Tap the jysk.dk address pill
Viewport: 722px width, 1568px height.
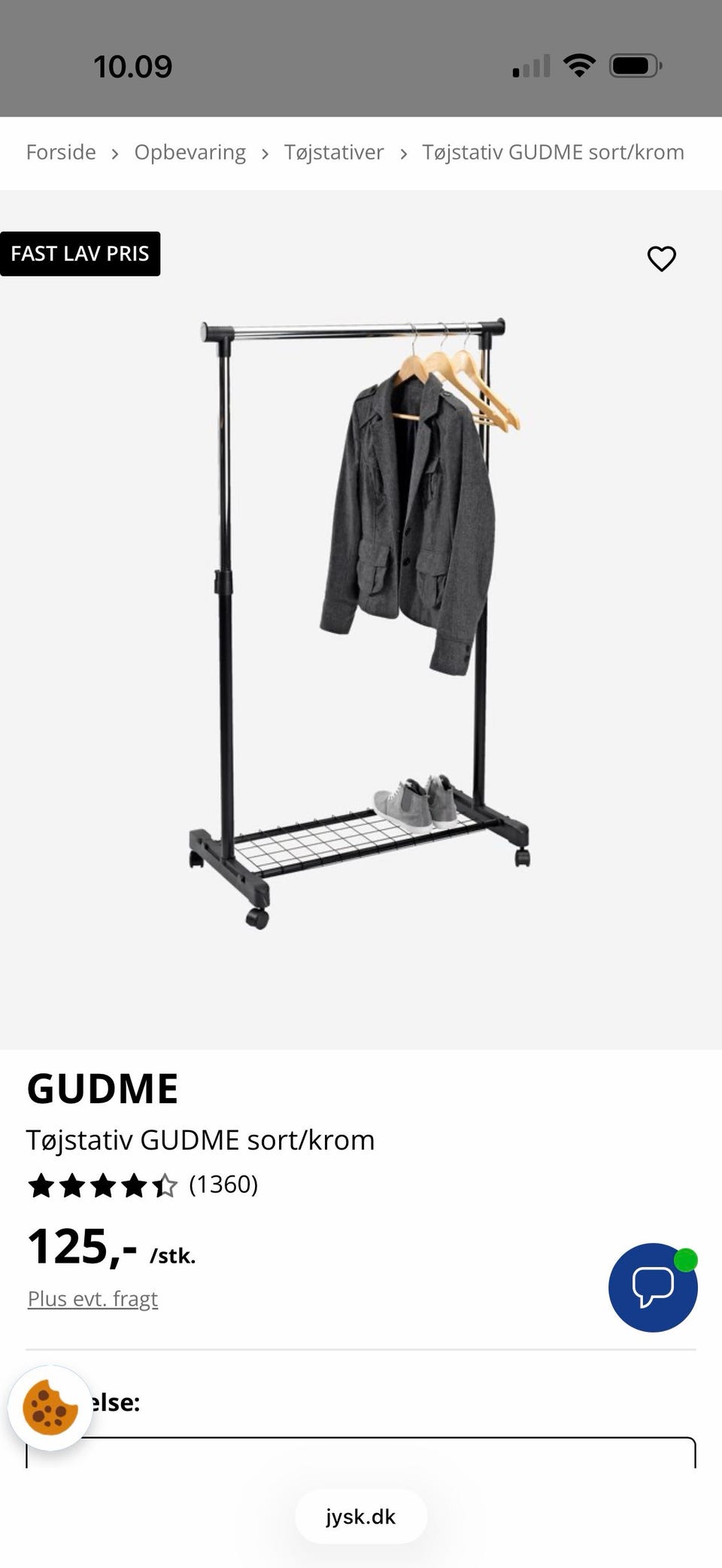tap(360, 1516)
